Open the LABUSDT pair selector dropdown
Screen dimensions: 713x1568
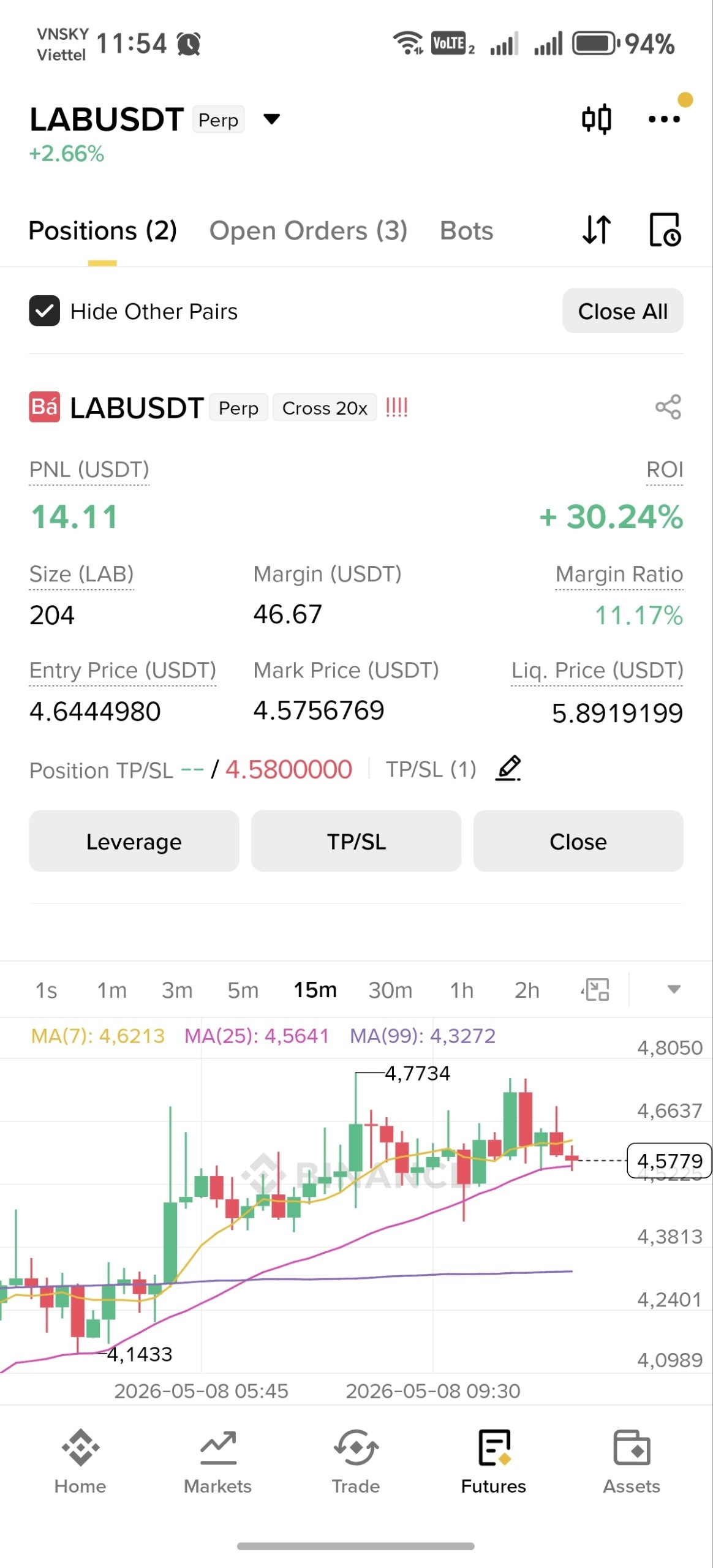click(x=271, y=119)
